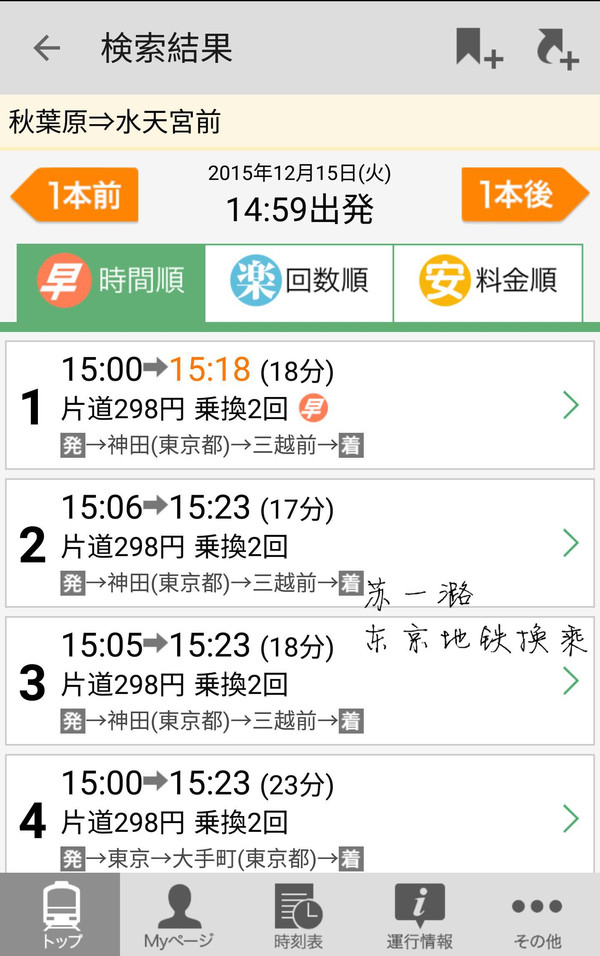Open route 3 departing 15:05
The image size is (600, 956).
[x=300, y=681]
